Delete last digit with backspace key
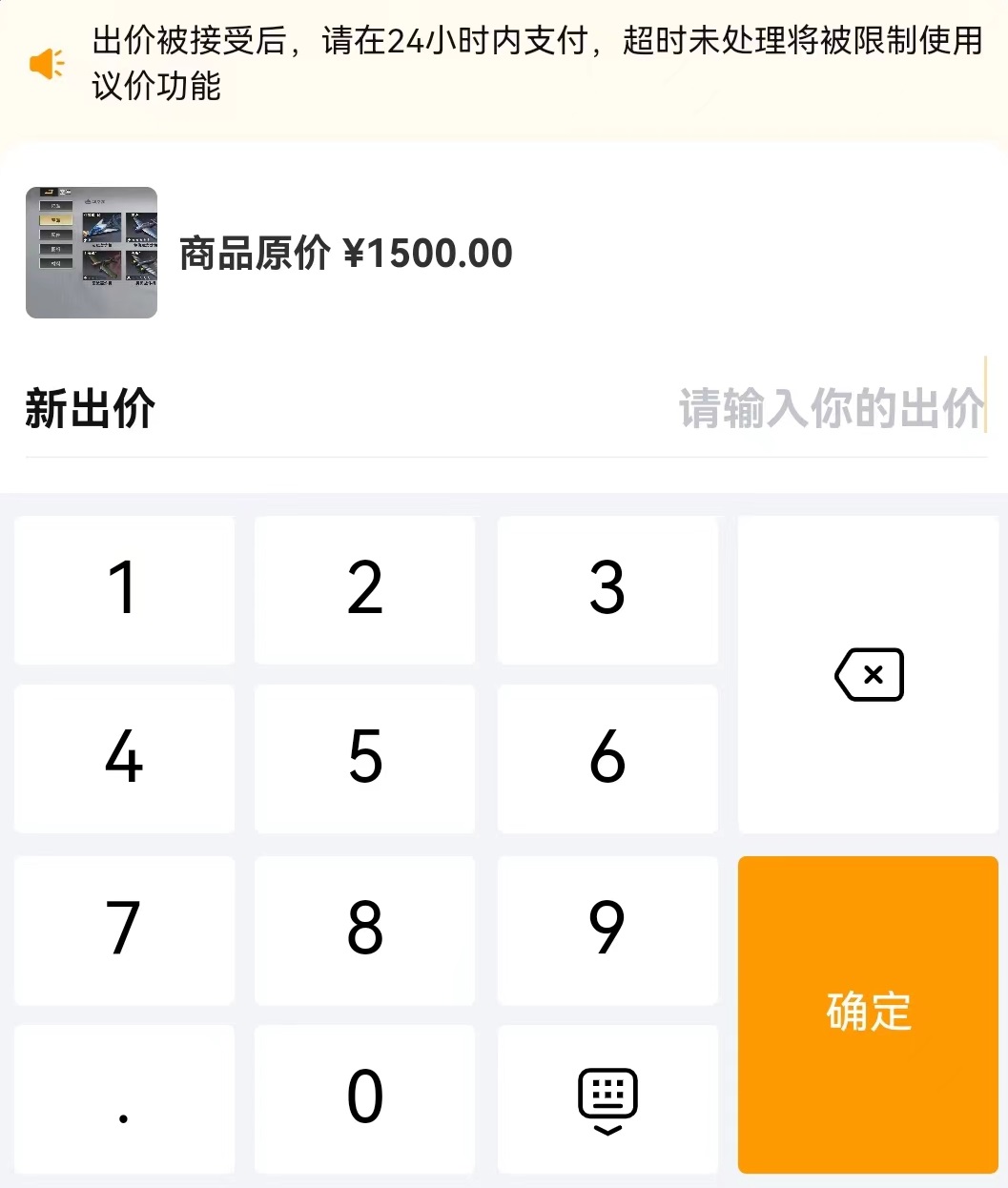The height and width of the screenshot is (1188, 1008). 868,675
